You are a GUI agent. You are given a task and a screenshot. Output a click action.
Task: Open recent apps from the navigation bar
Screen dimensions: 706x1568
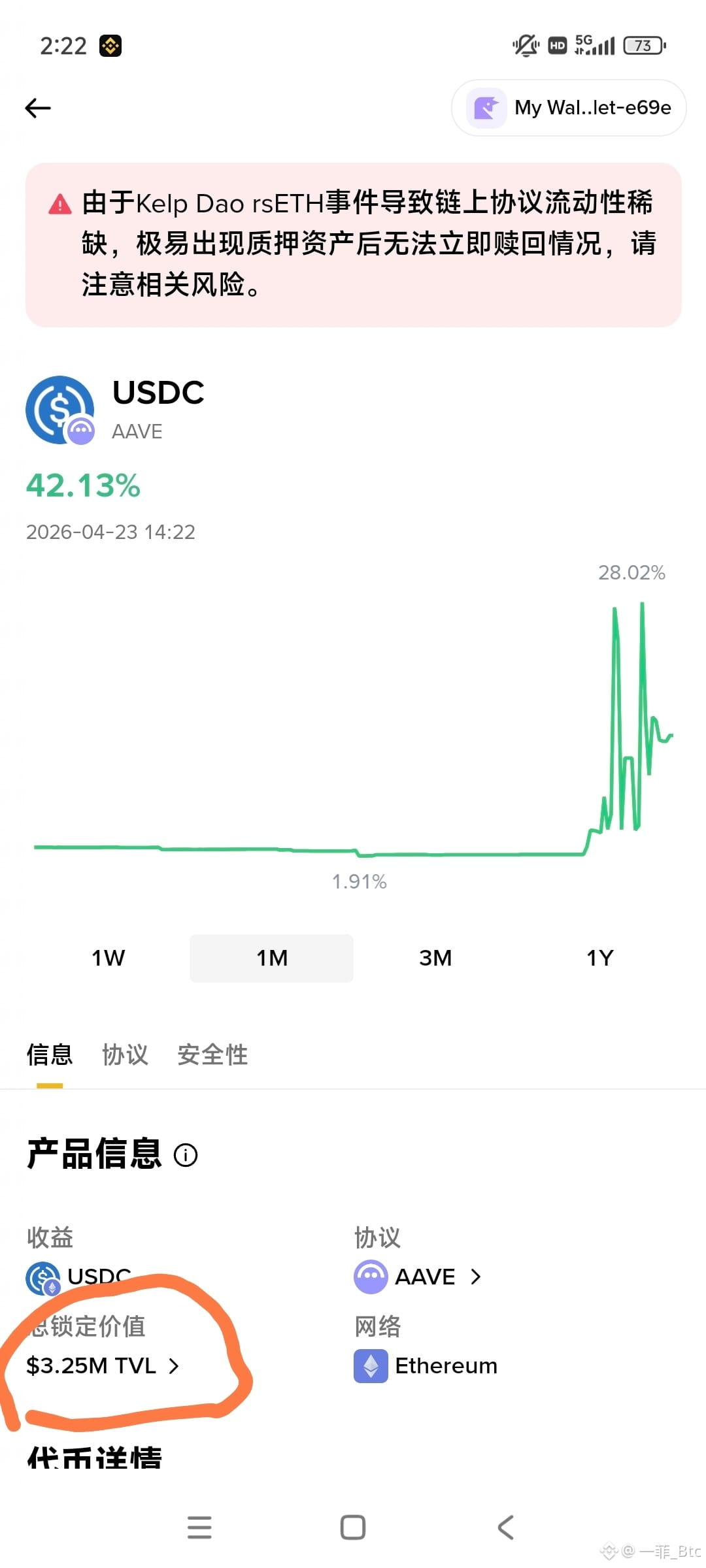(199, 1527)
